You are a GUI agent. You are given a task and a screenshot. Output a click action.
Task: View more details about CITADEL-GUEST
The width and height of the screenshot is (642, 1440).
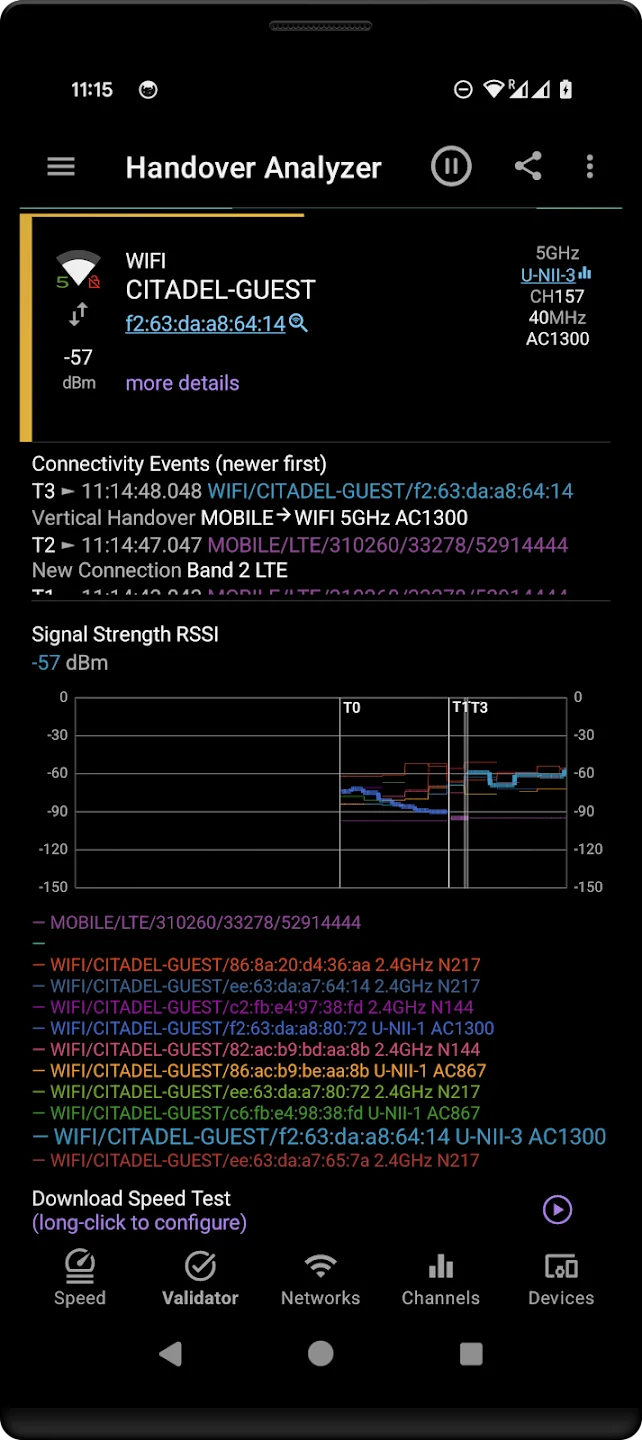tap(182, 383)
